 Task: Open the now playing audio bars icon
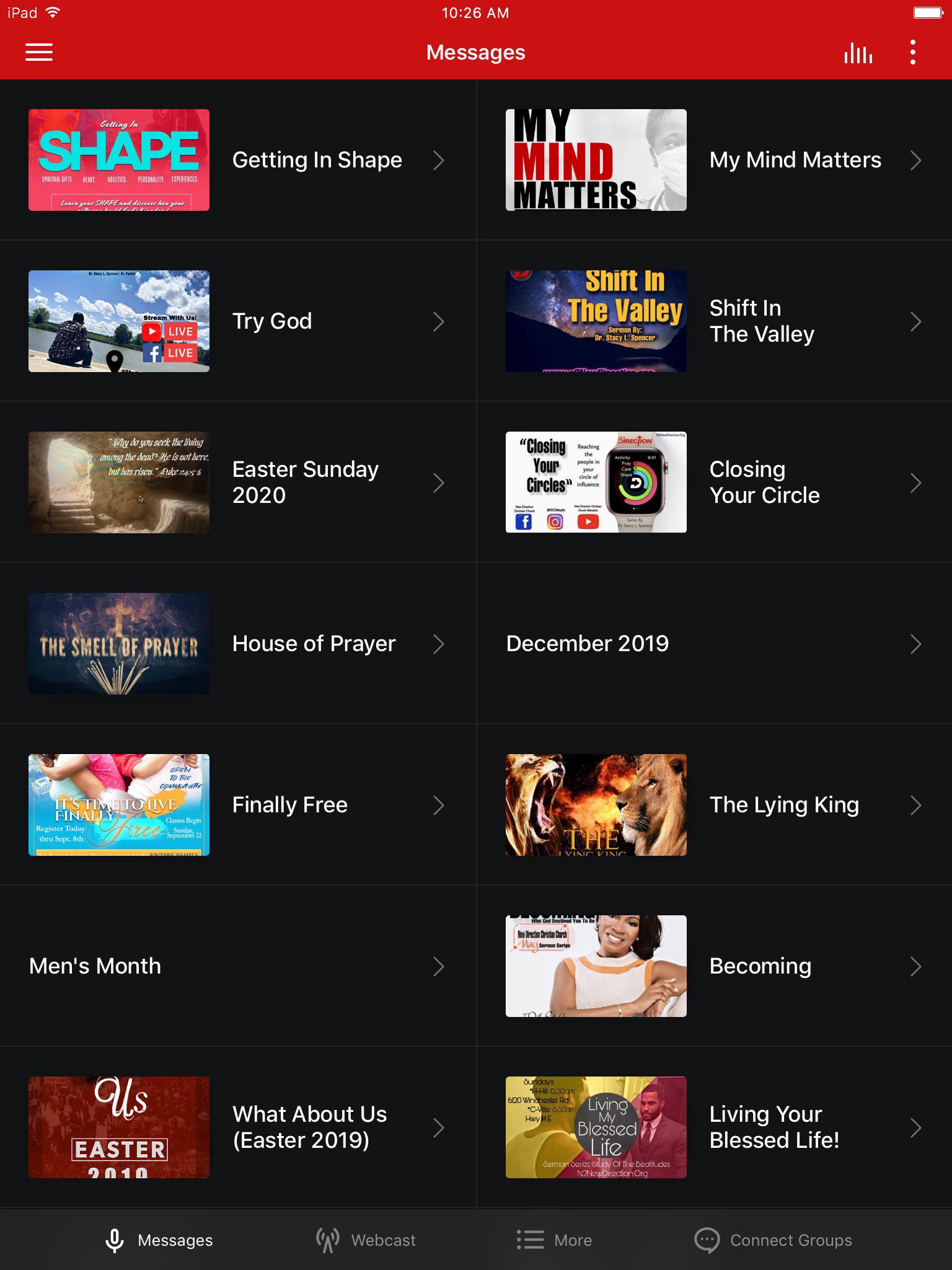pos(858,53)
